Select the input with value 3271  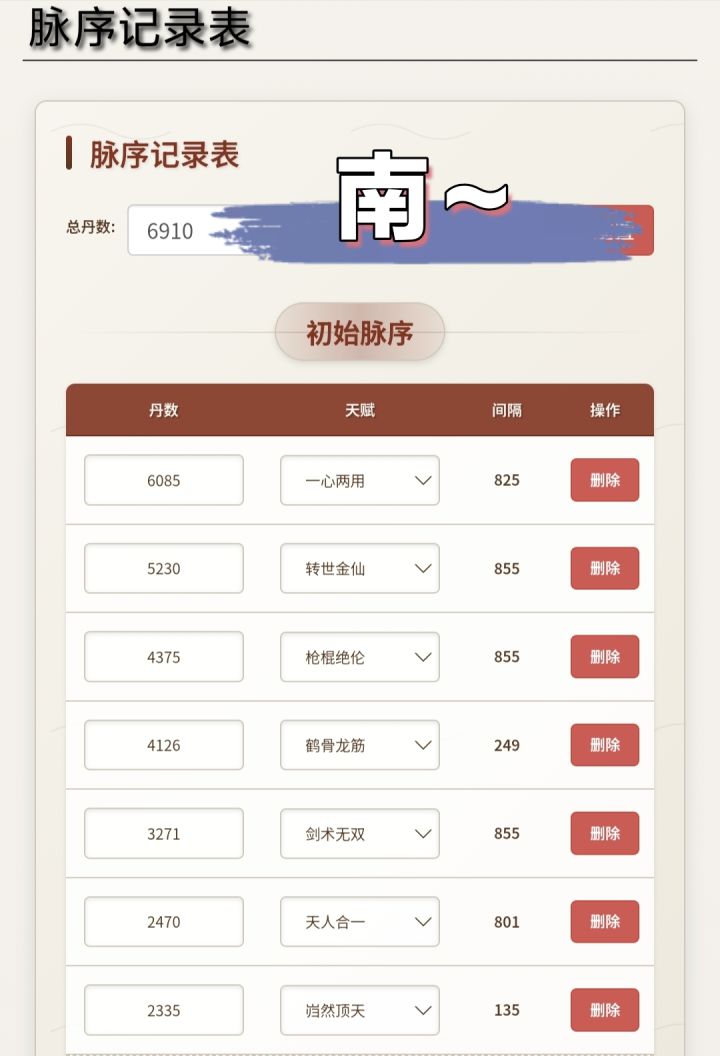pos(163,833)
